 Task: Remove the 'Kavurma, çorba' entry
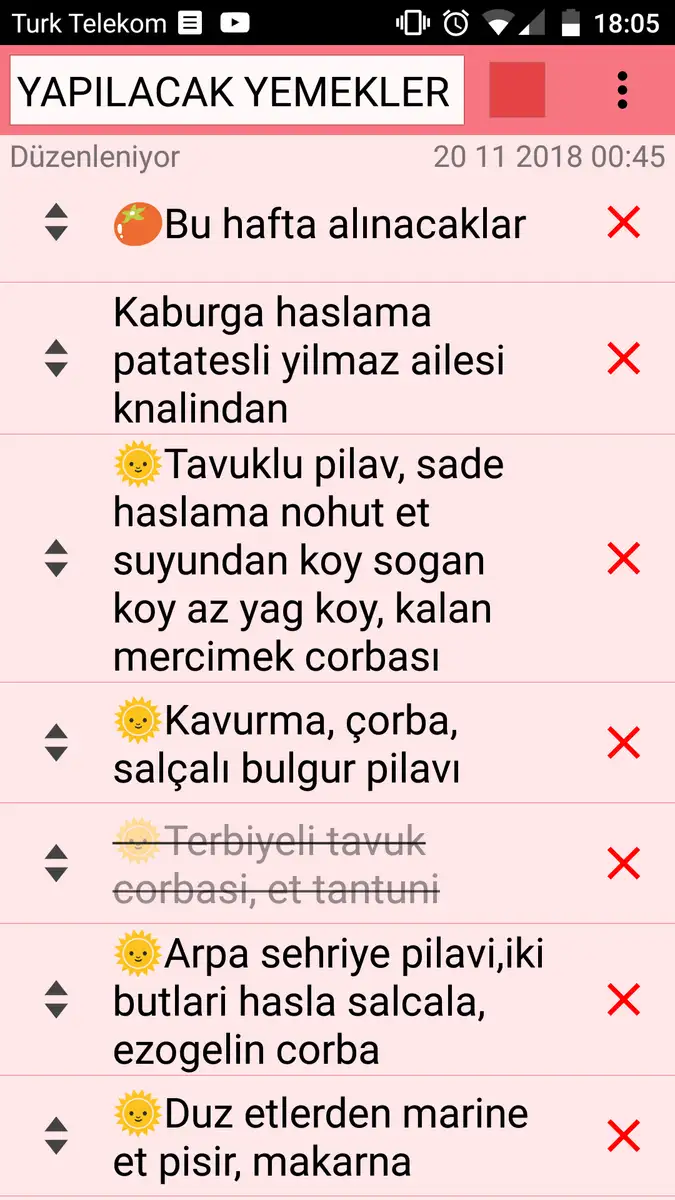pos(623,742)
